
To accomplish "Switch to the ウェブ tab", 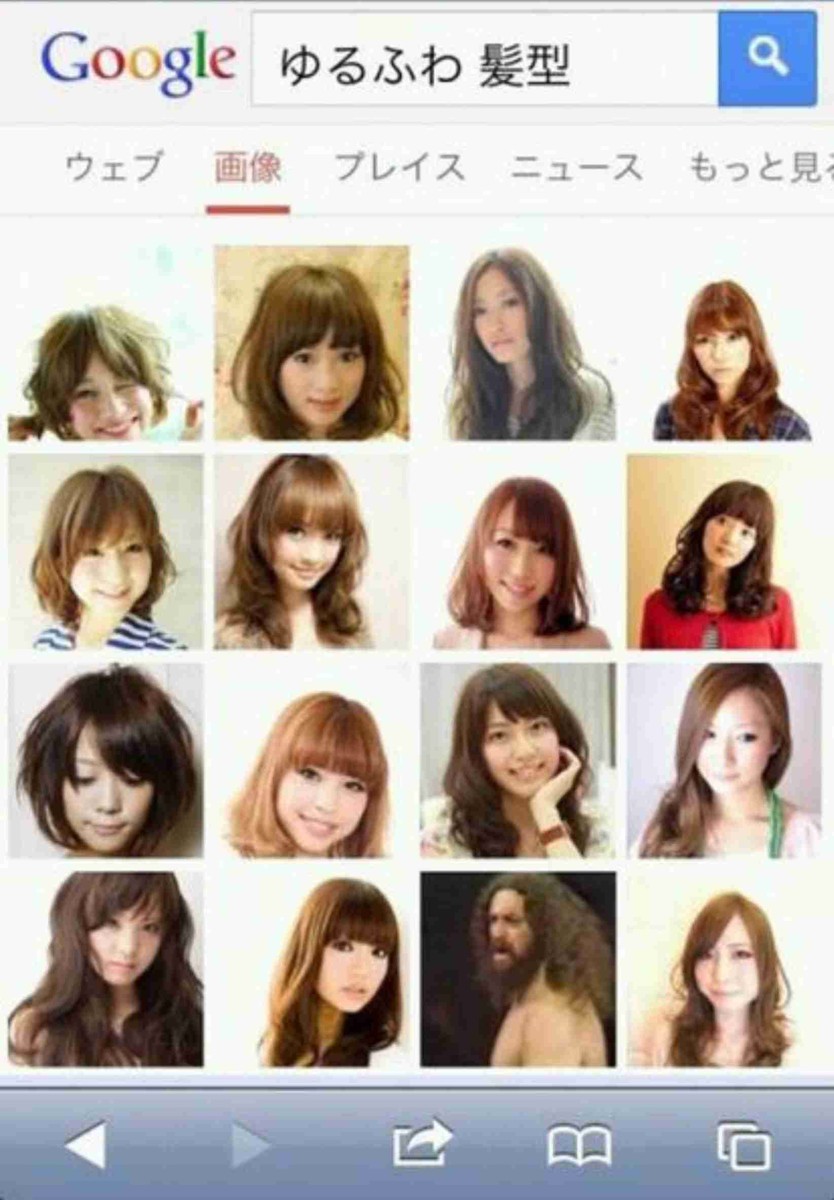I will (113, 167).
